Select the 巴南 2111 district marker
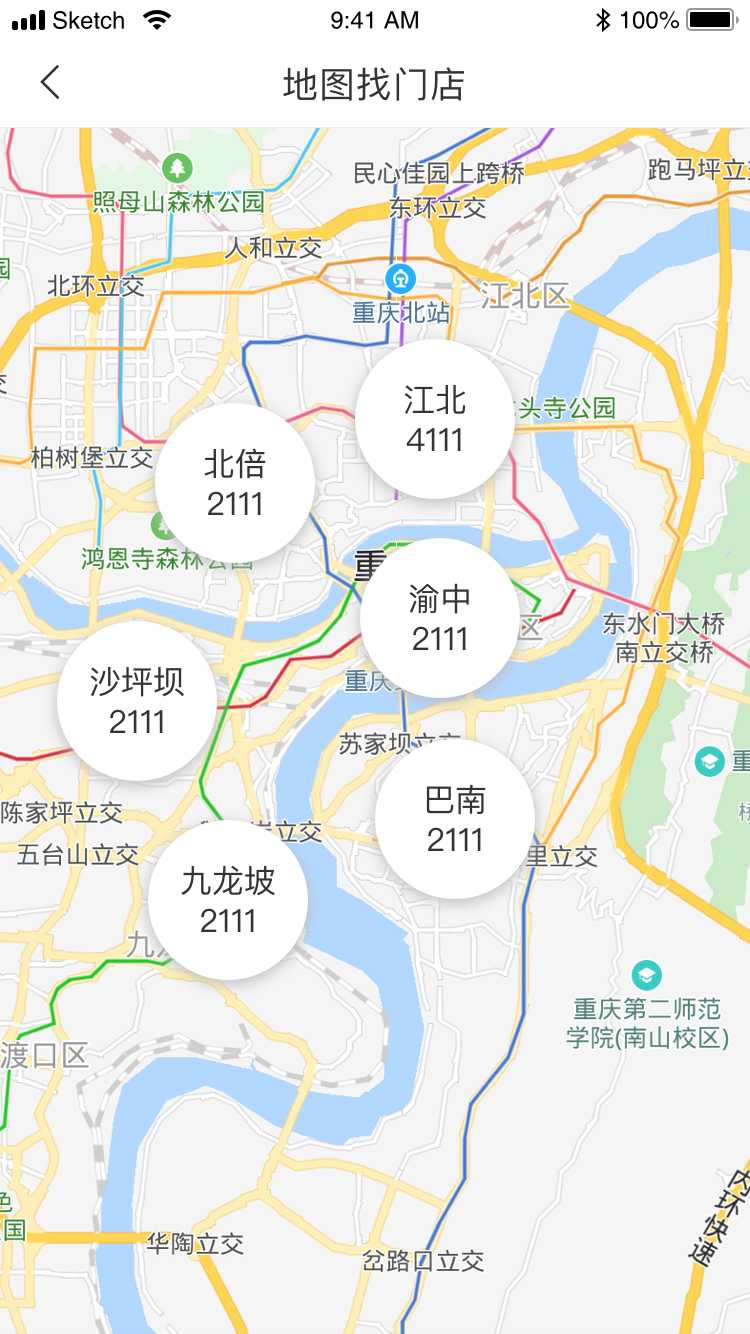The width and height of the screenshot is (750, 1334). tap(455, 819)
